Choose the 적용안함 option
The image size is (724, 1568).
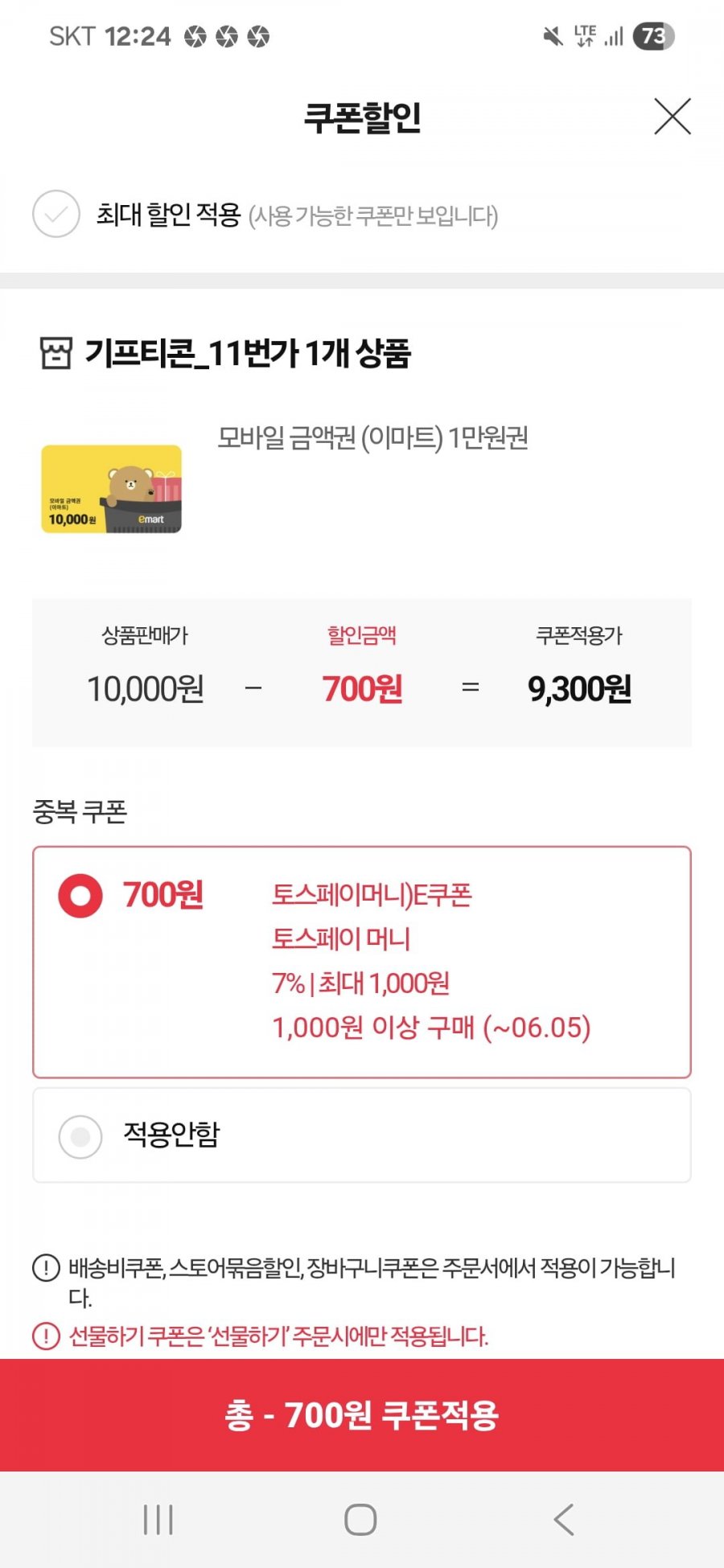(80, 1136)
